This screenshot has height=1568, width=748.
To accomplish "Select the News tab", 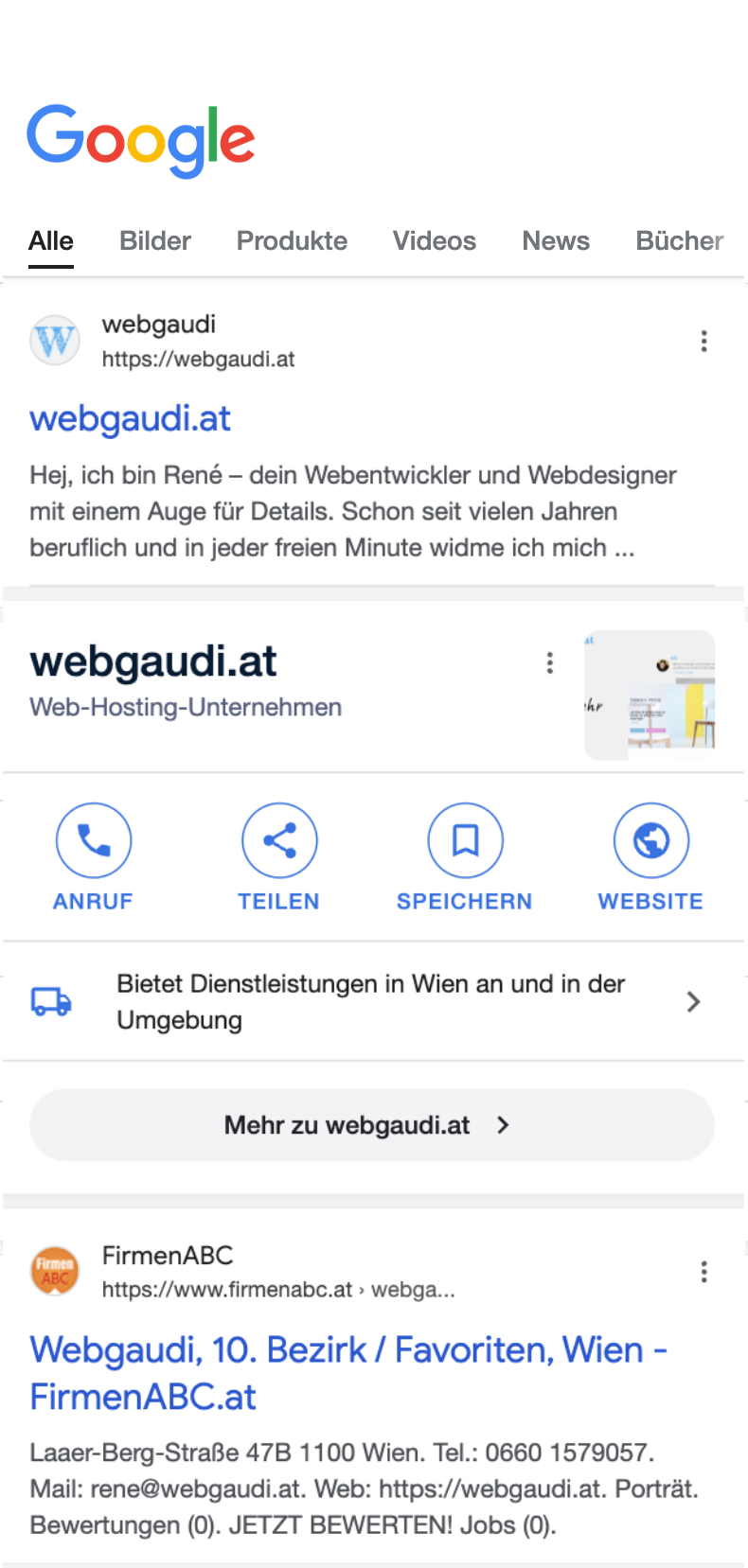I will [x=556, y=241].
